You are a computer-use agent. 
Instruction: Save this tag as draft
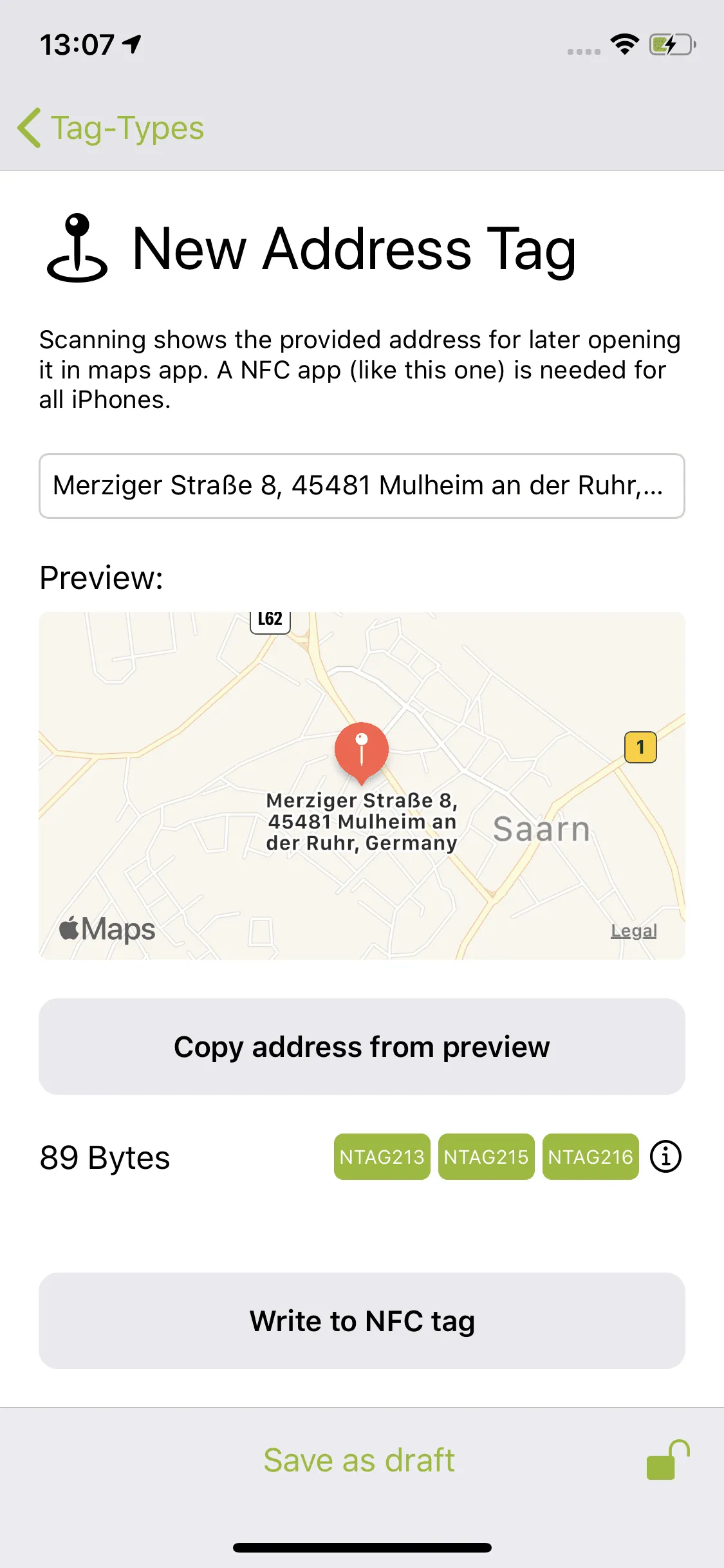coord(358,1460)
